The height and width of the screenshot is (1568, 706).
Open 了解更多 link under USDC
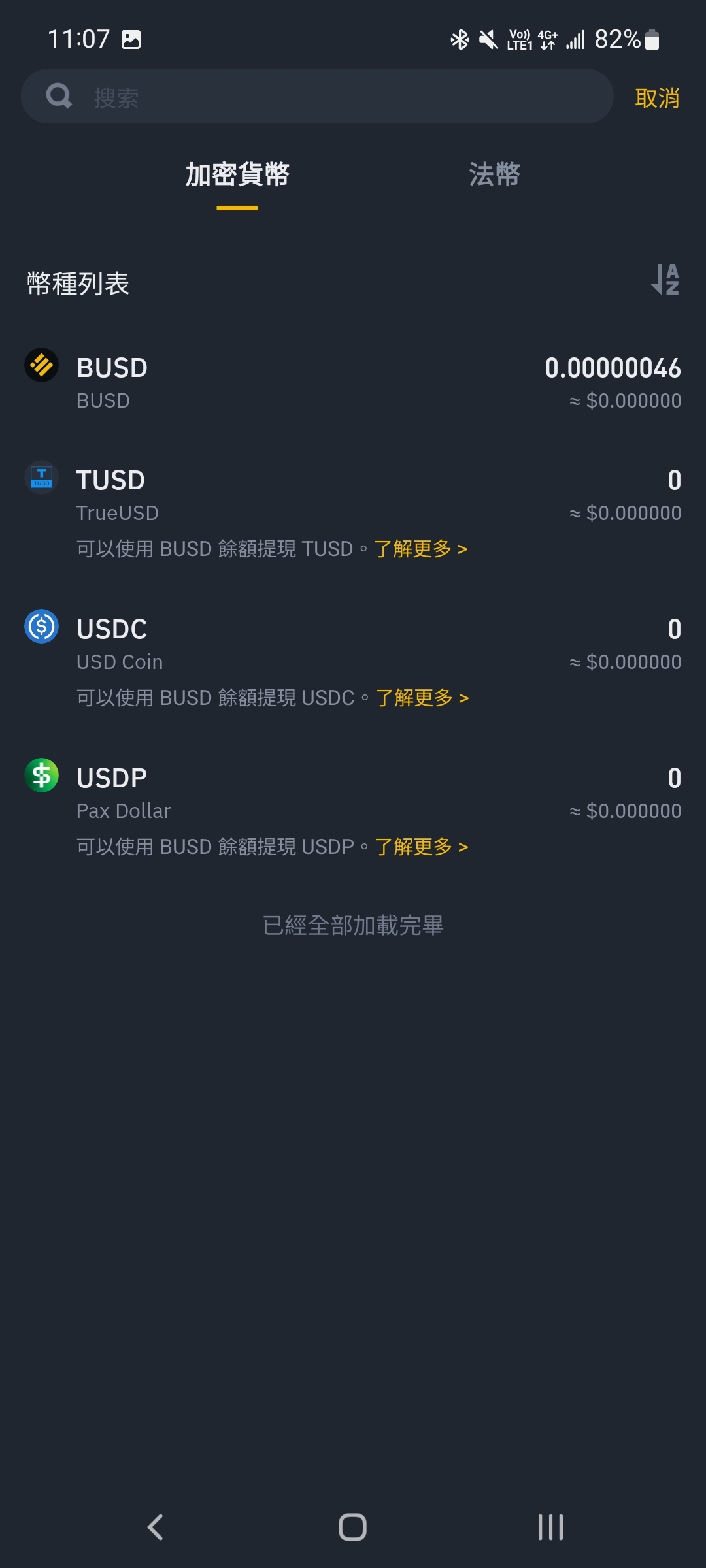[x=422, y=698]
